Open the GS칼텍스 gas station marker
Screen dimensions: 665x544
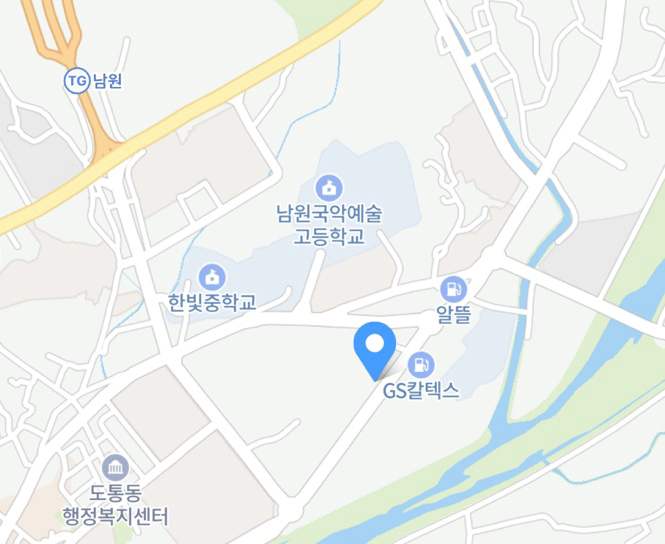[423, 365]
